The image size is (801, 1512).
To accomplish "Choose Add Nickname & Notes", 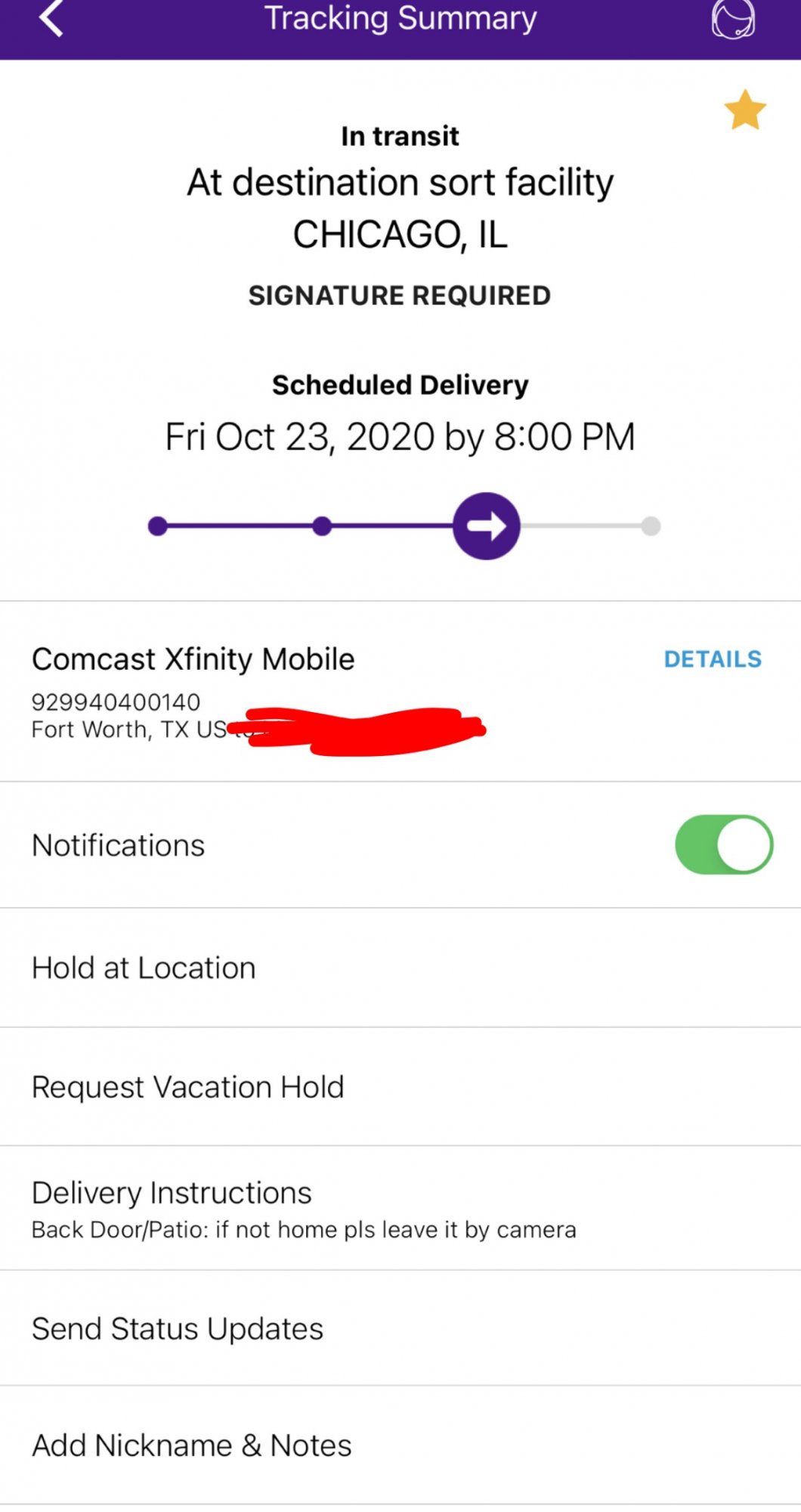I will point(400,1445).
